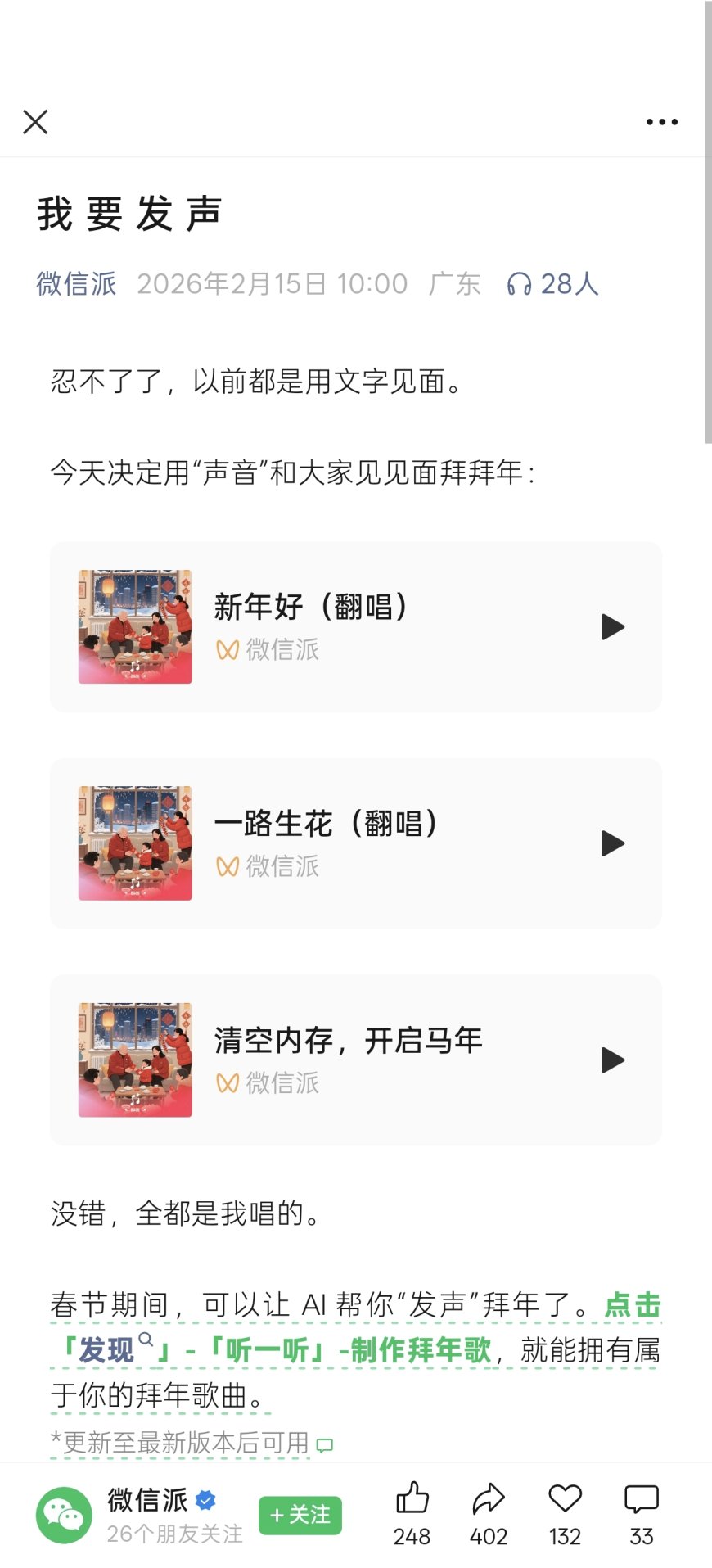Click the 微信派 account avatar thumbnail
This screenshot has width=712, height=1568.
[x=65, y=1514]
